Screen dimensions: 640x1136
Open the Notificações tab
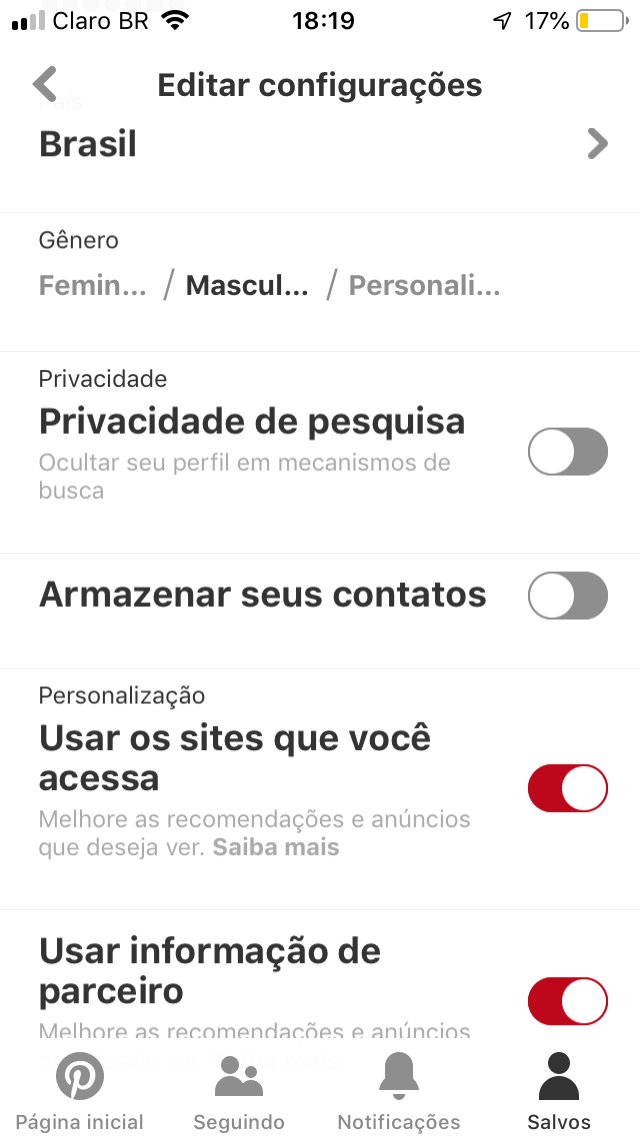399,1090
